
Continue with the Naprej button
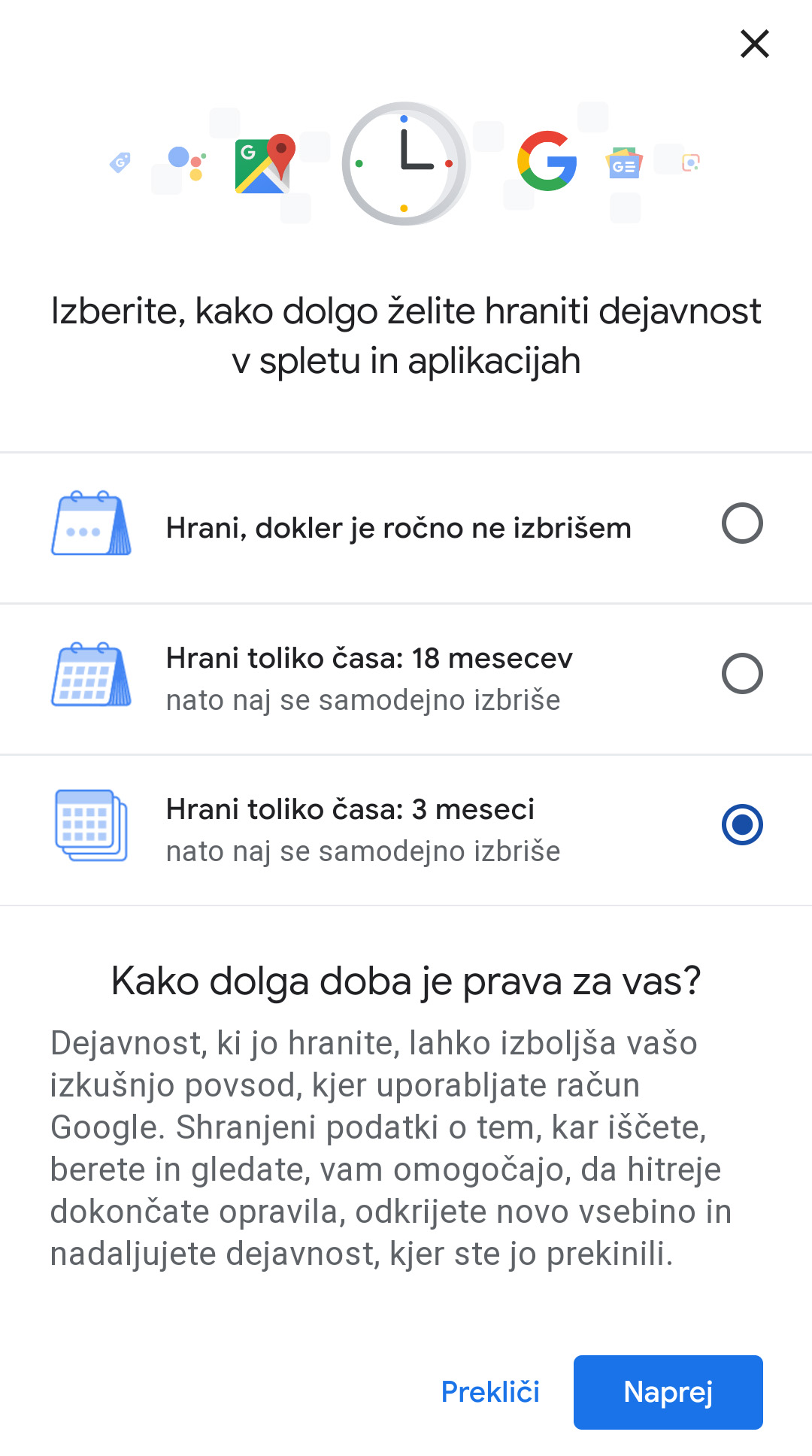pos(668,1392)
